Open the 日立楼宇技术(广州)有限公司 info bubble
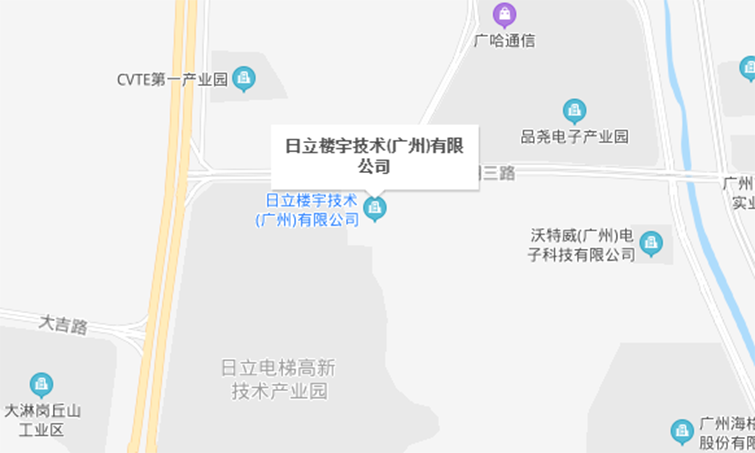 [x=374, y=155]
